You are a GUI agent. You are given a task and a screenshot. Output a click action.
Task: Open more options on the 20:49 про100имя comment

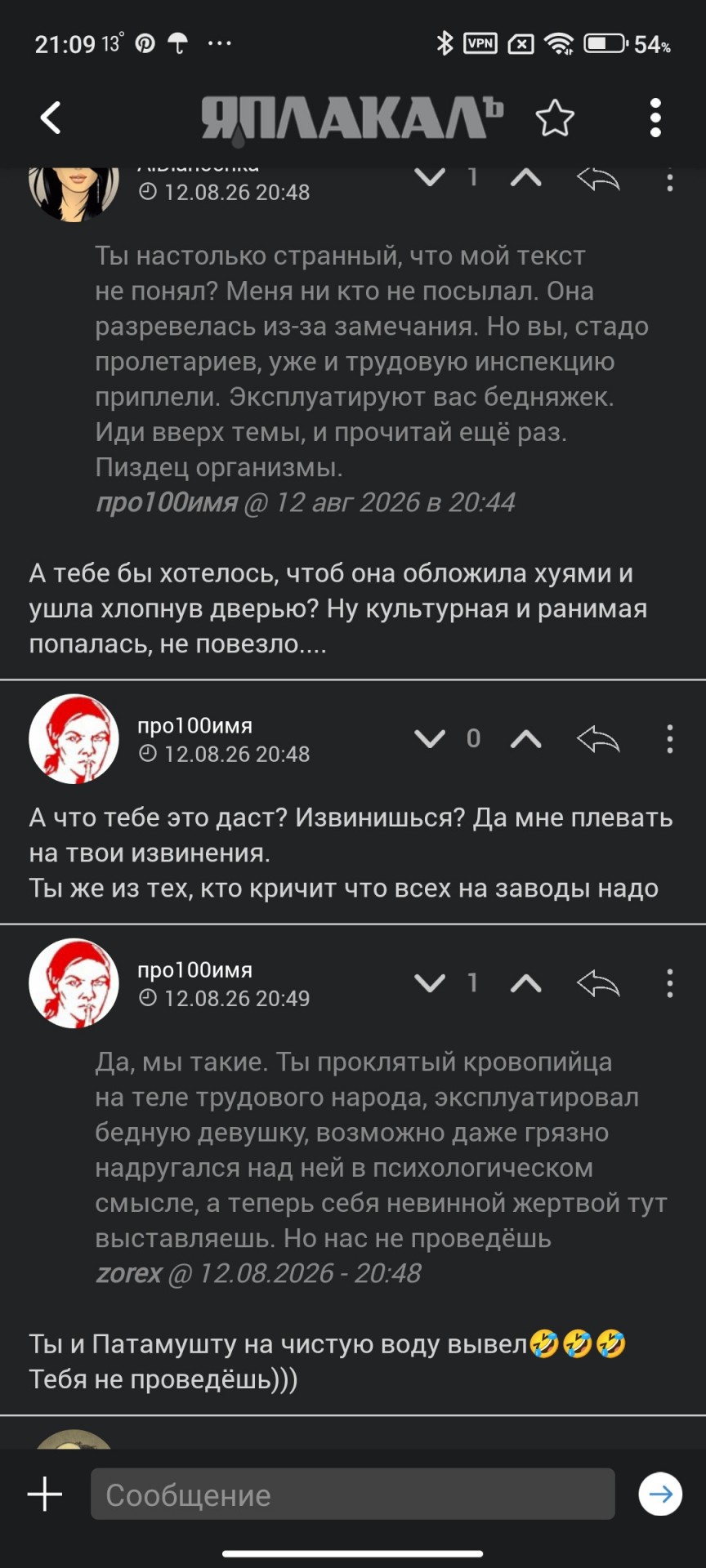point(670,983)
